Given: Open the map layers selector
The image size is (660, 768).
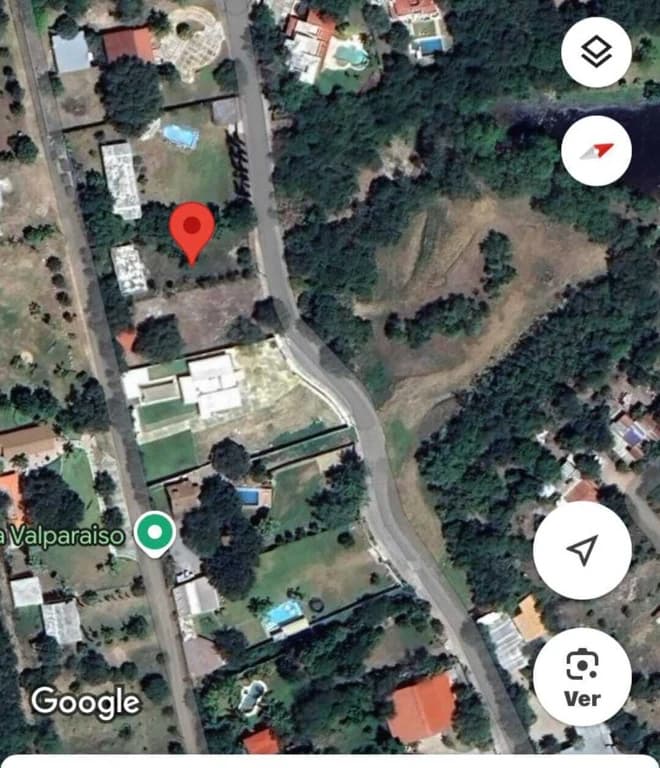Looking at the screenshot, I should click(596, 51).
